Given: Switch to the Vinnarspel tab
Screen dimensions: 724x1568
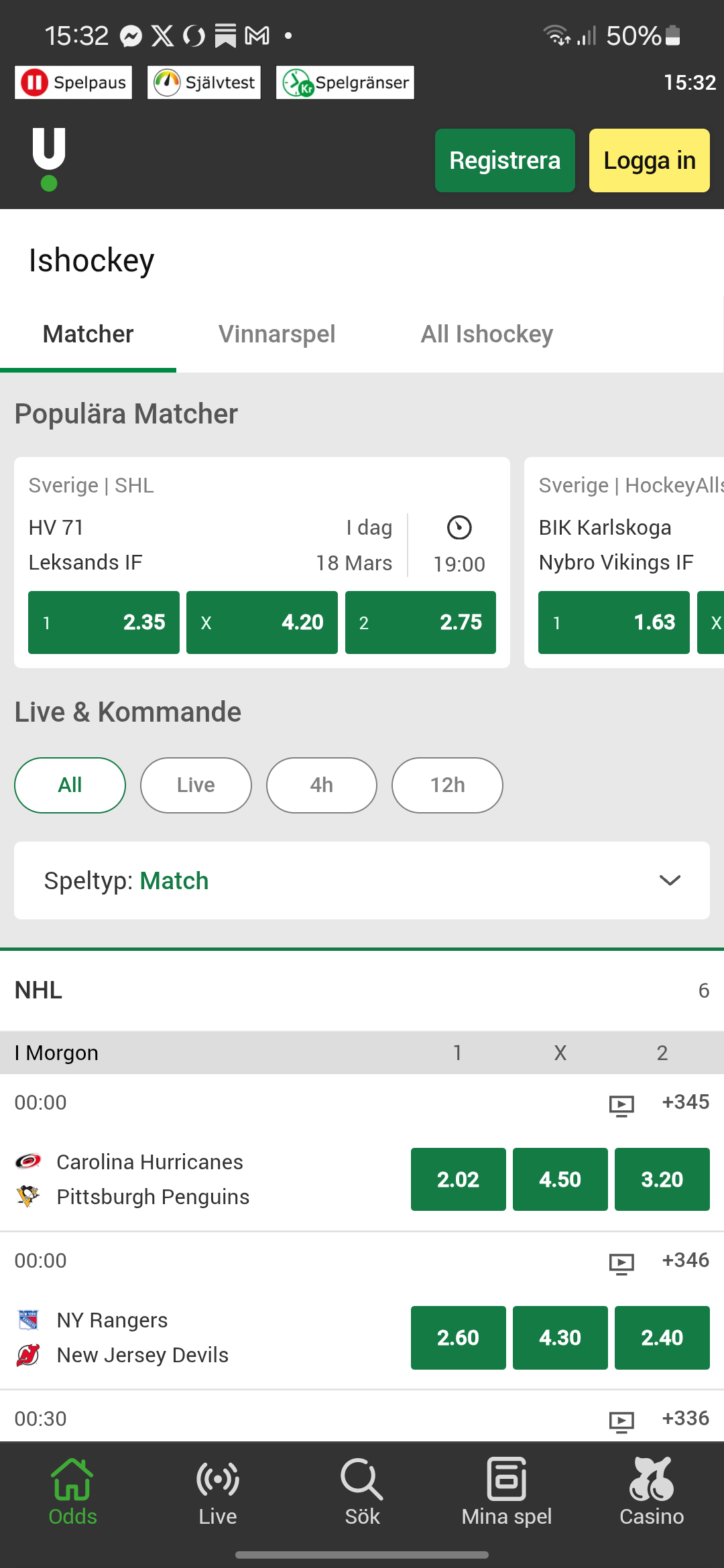Looking at the screenshot, I should [x=277, y=334].
